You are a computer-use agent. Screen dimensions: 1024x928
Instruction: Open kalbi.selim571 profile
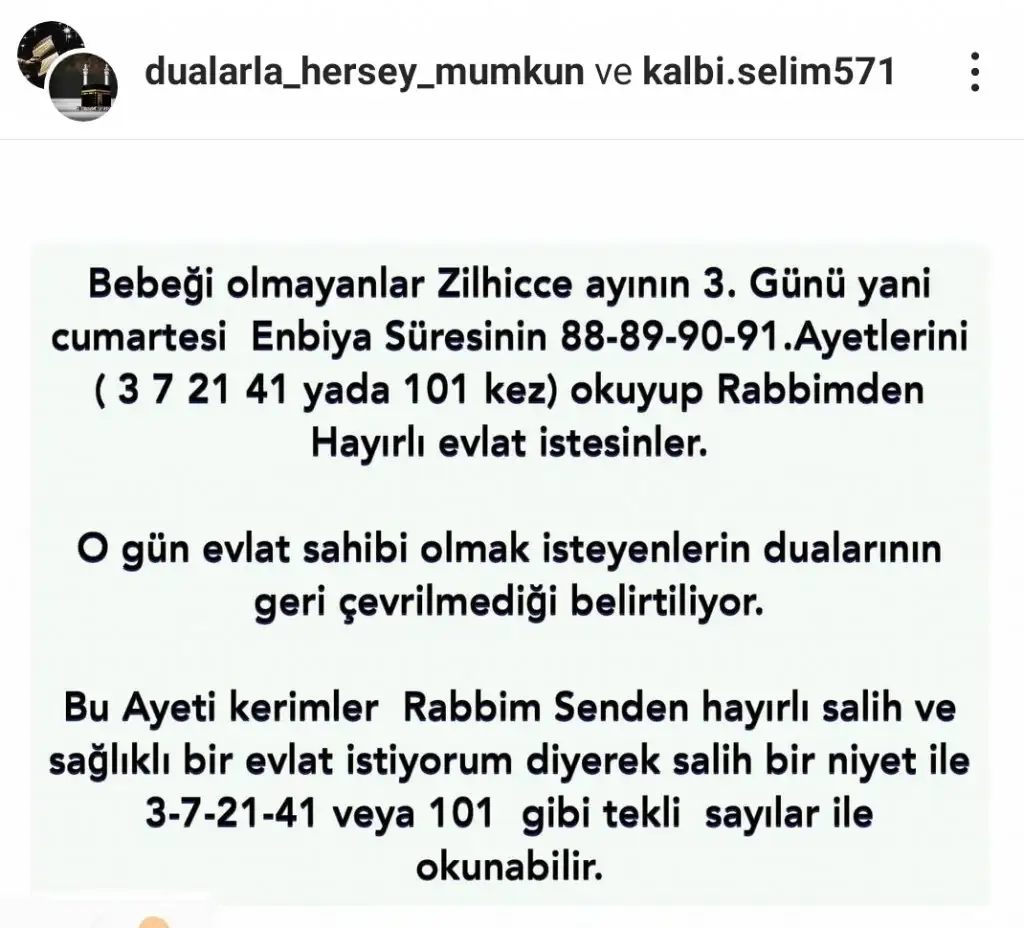[x=768, y=72]
